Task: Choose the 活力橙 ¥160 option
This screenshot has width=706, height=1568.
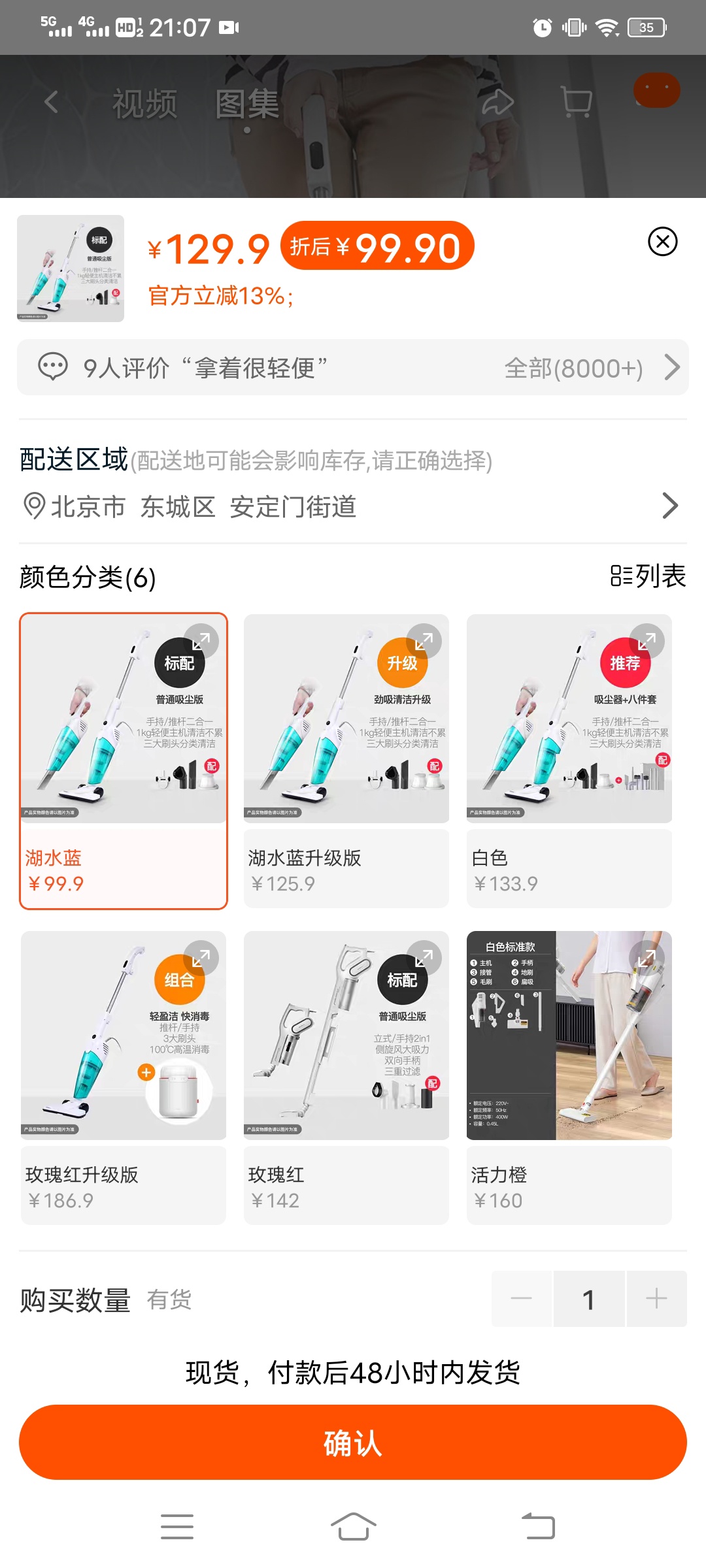Action: coord(569,1184)
